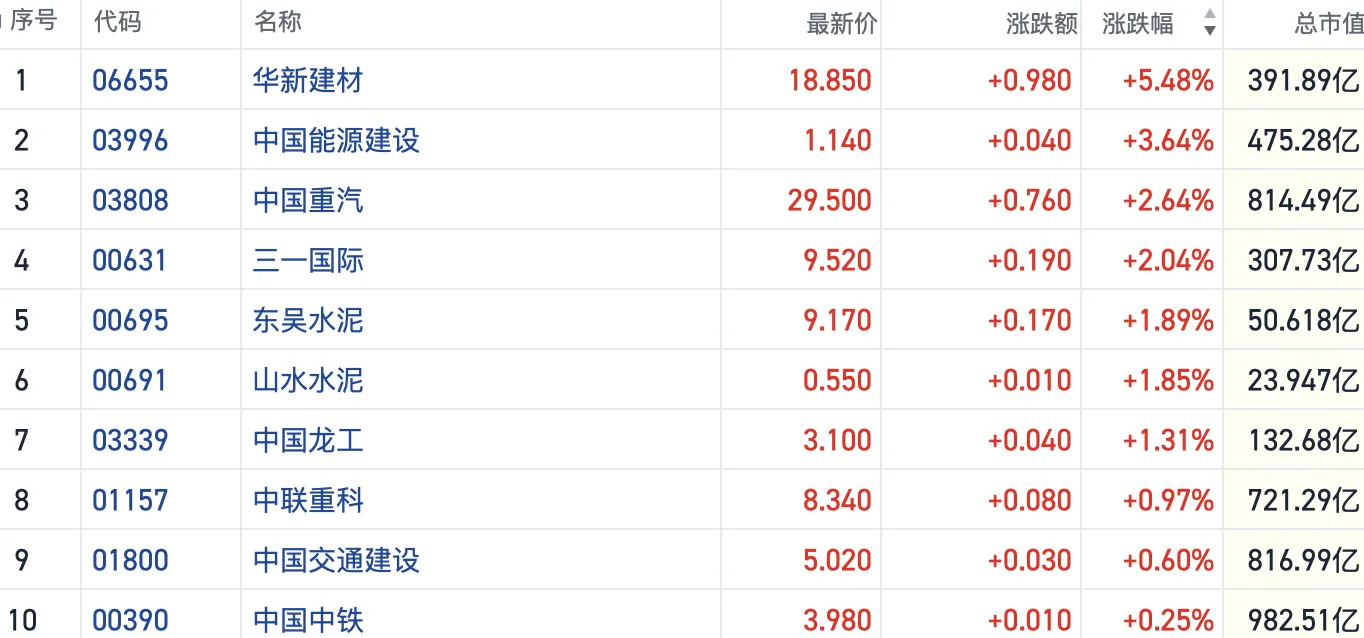Tap stock code 03808
Viewport: 1364px width, 638px height.
[130, 200]
